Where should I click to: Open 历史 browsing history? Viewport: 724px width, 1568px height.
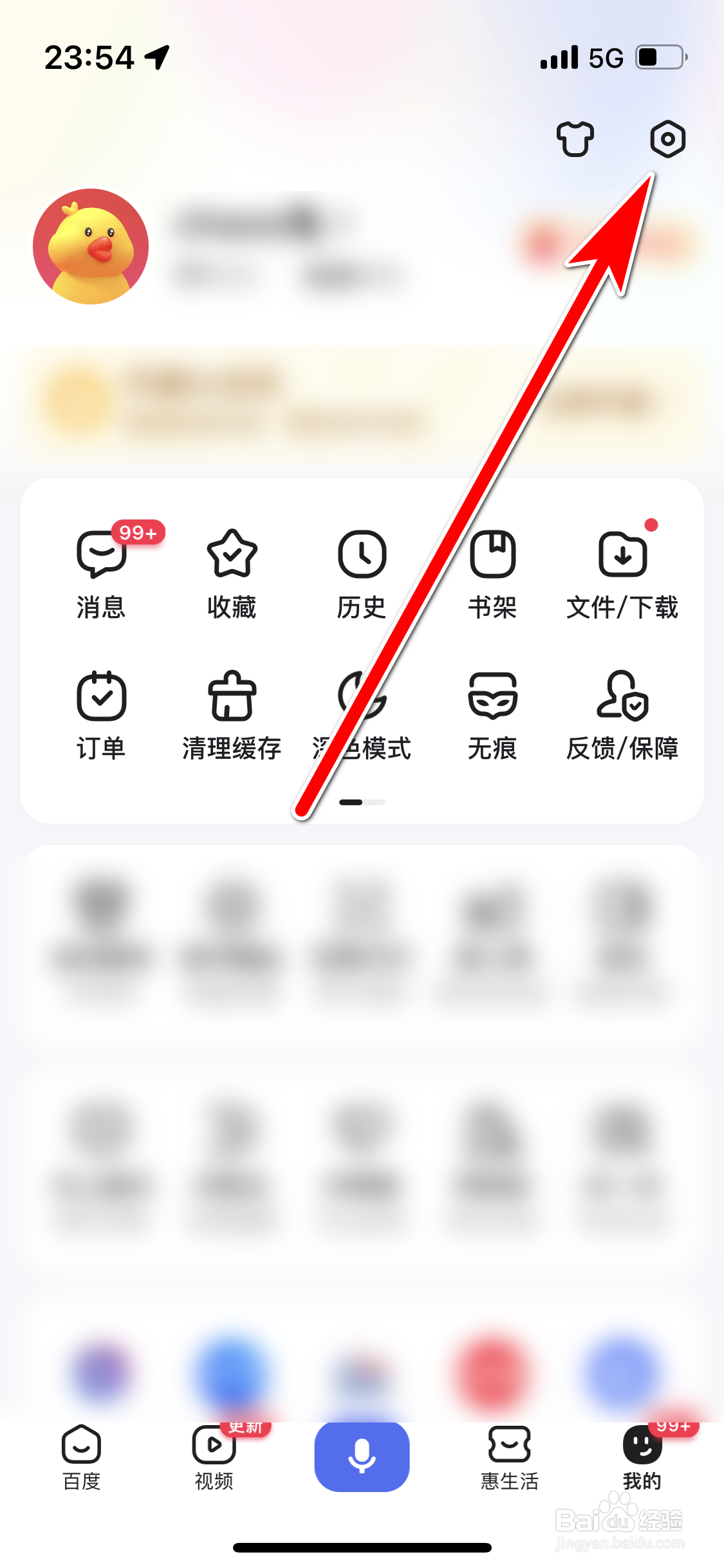[362, 573]
